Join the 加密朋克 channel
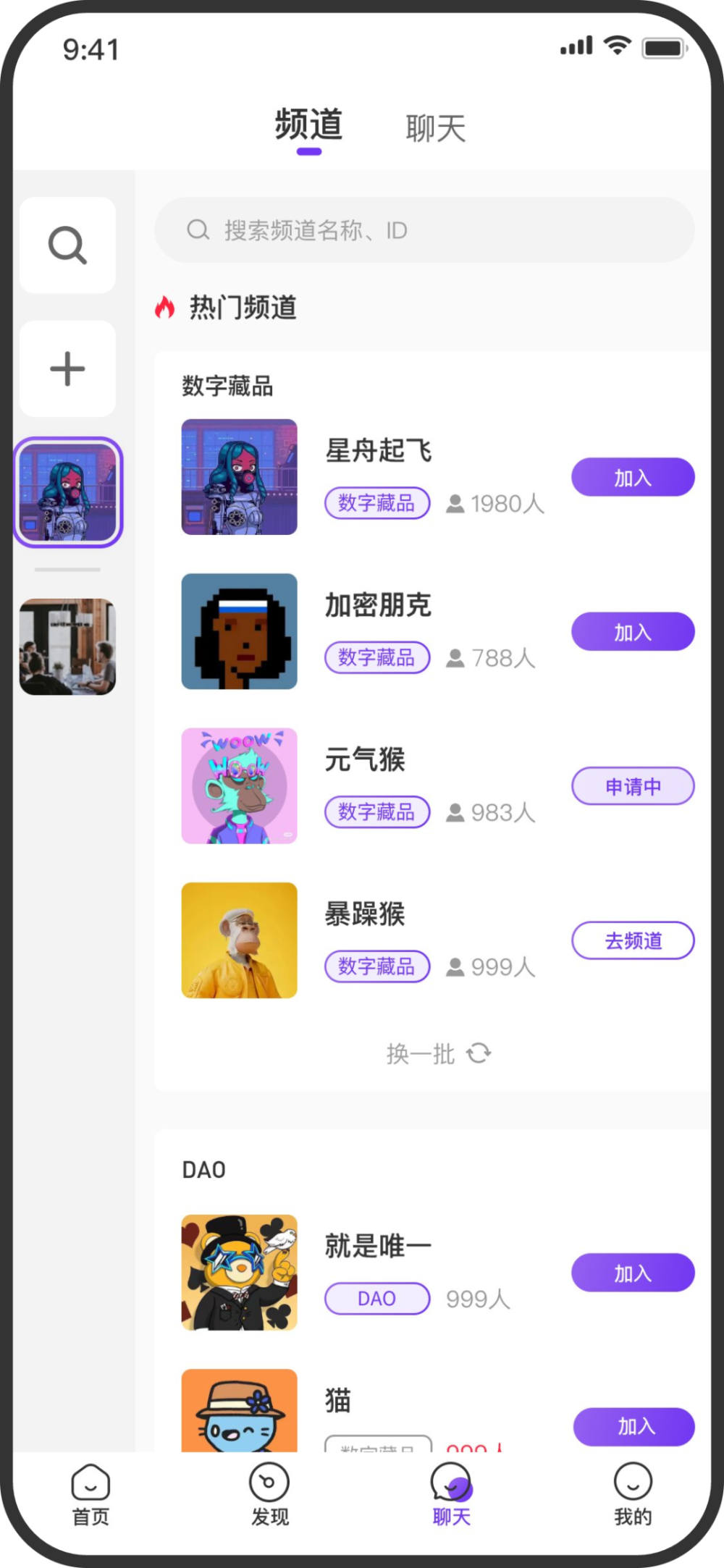This screenshot has width=724, height=1568. 633,632
